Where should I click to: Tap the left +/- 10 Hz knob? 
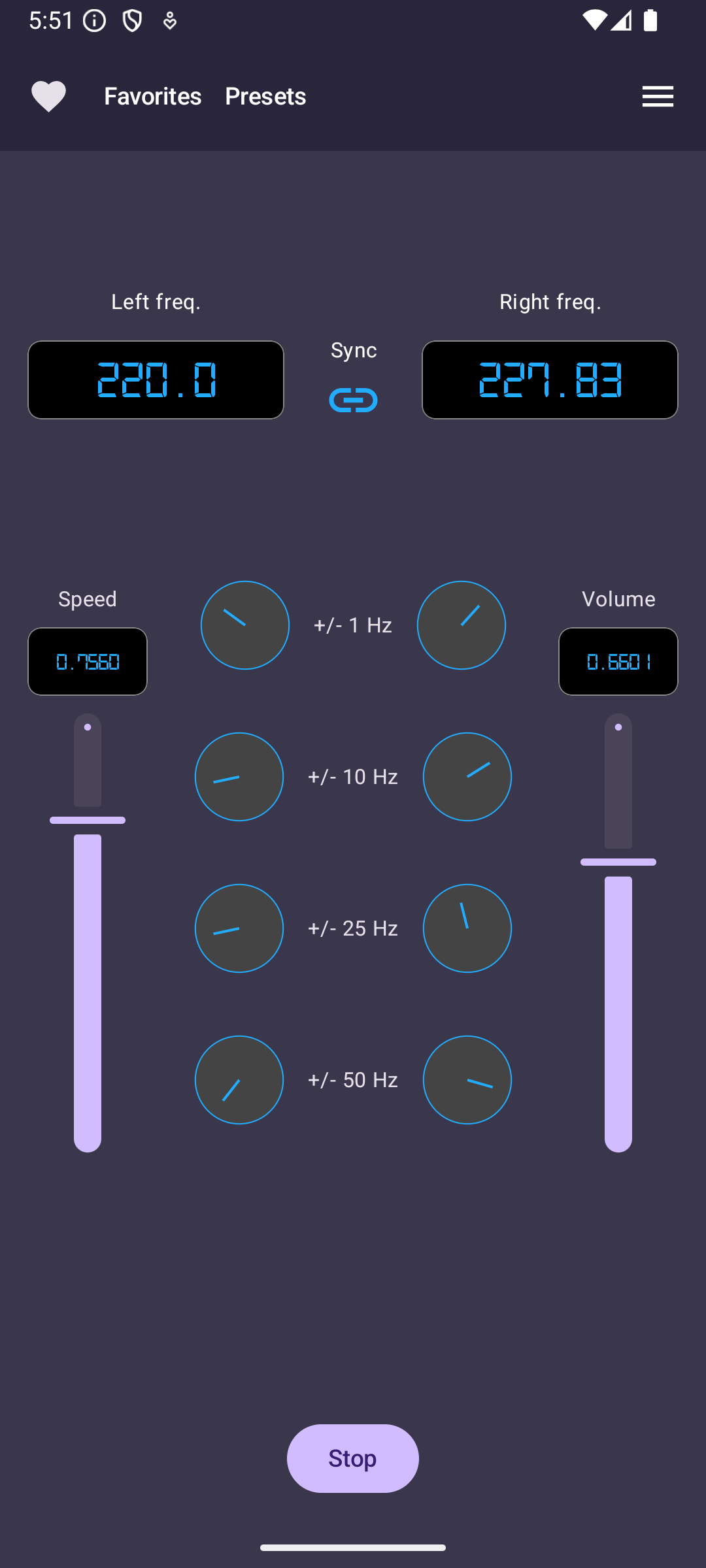pyautogui.click(x=239, y=777)
